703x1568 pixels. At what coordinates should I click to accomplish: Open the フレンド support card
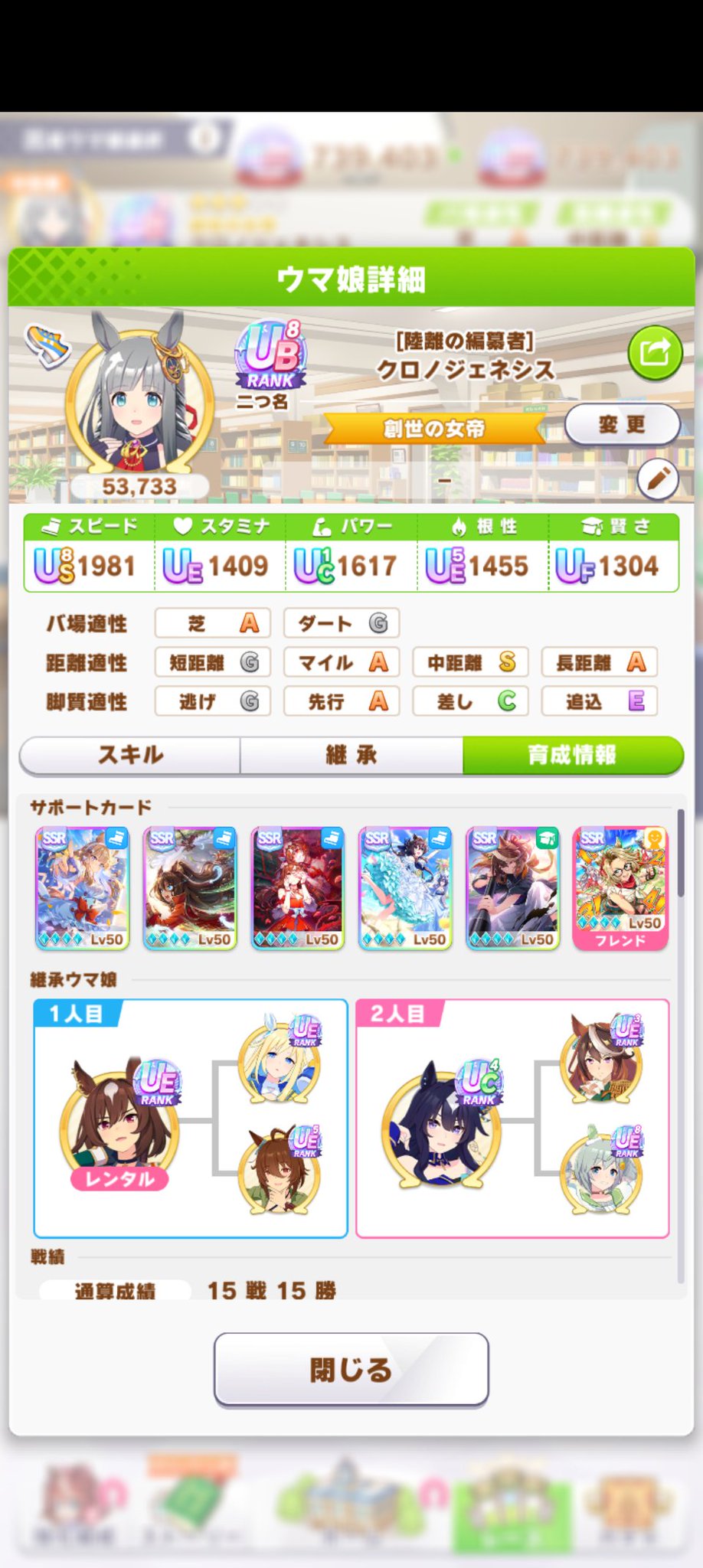pos(620,889)
